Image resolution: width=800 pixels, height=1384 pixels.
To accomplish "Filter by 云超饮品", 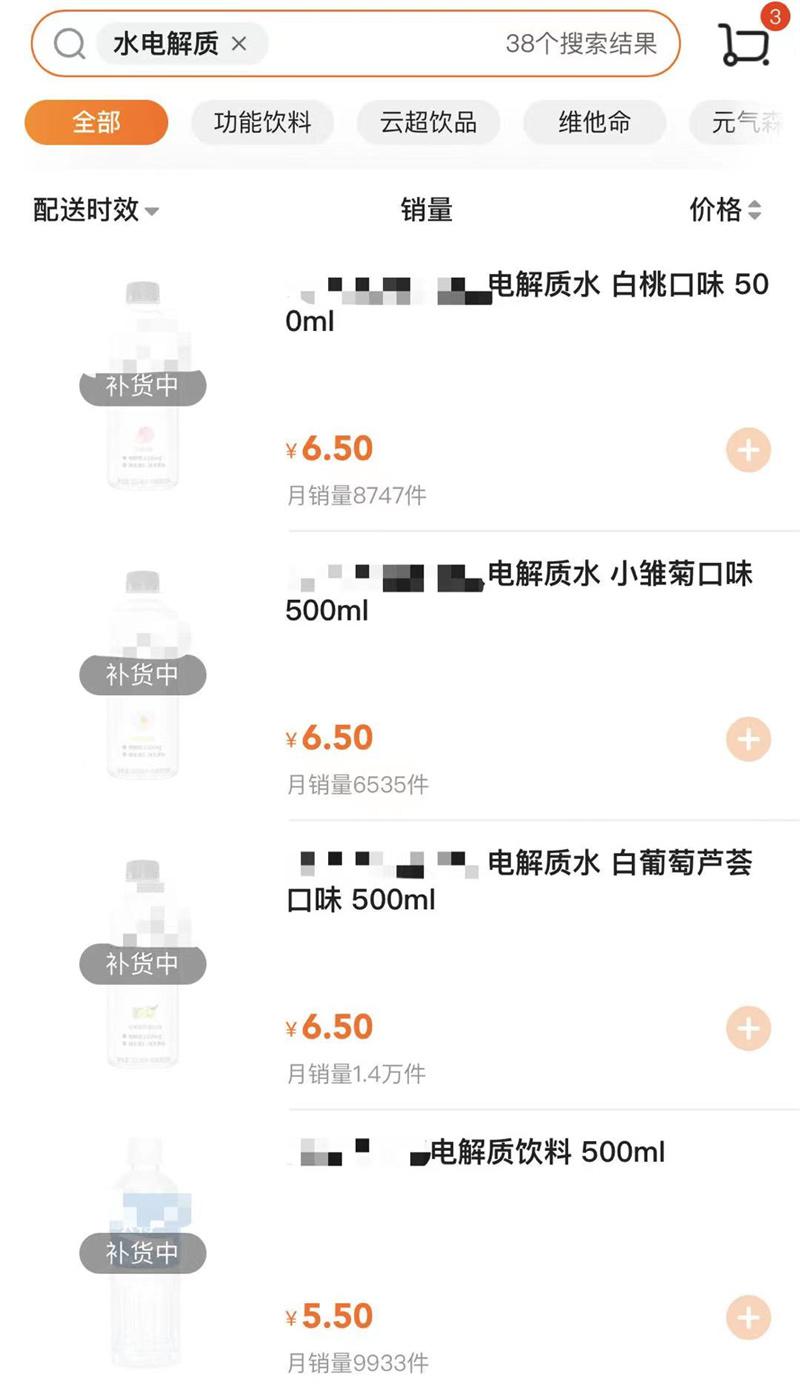I will (428, 123).
